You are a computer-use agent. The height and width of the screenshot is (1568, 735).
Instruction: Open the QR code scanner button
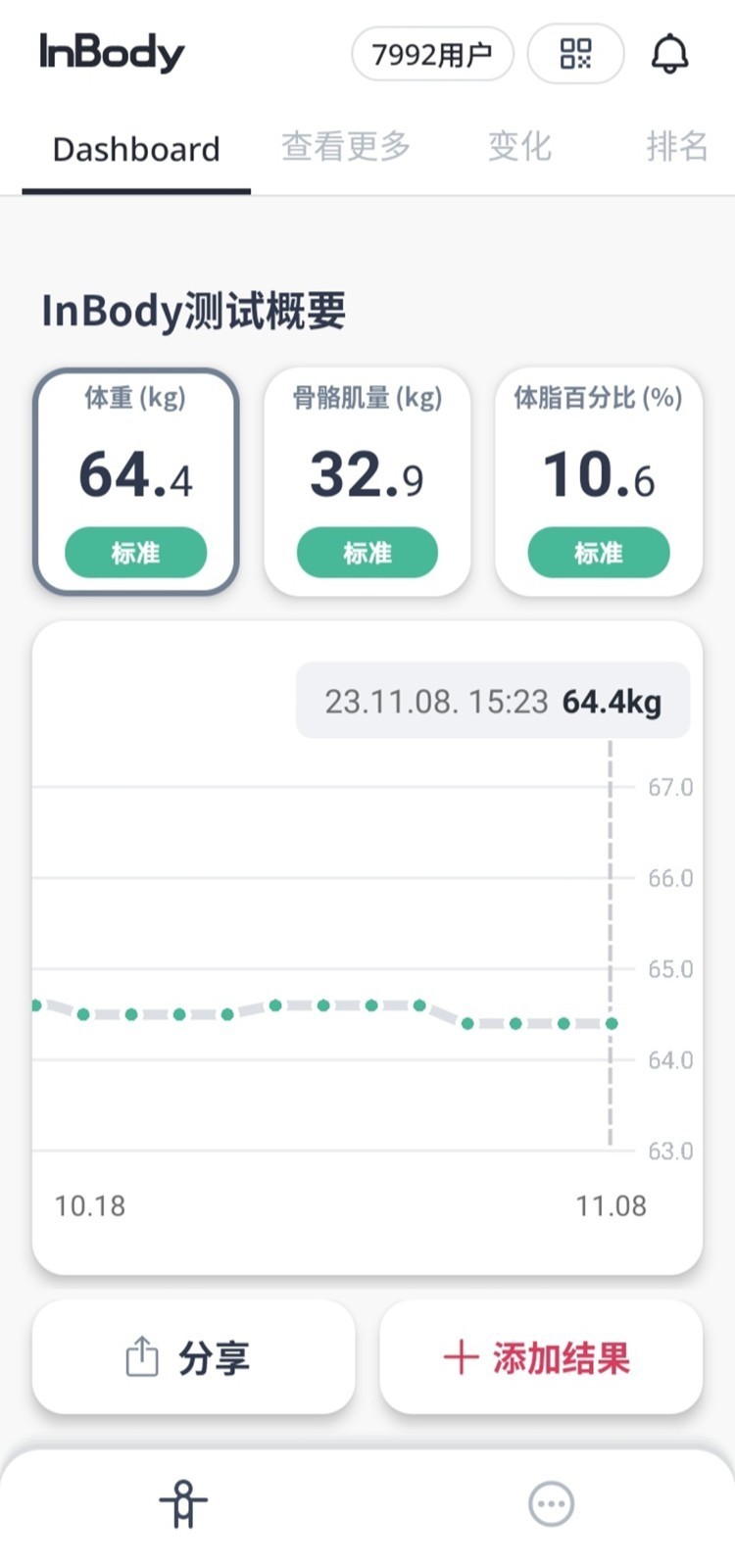575,54
